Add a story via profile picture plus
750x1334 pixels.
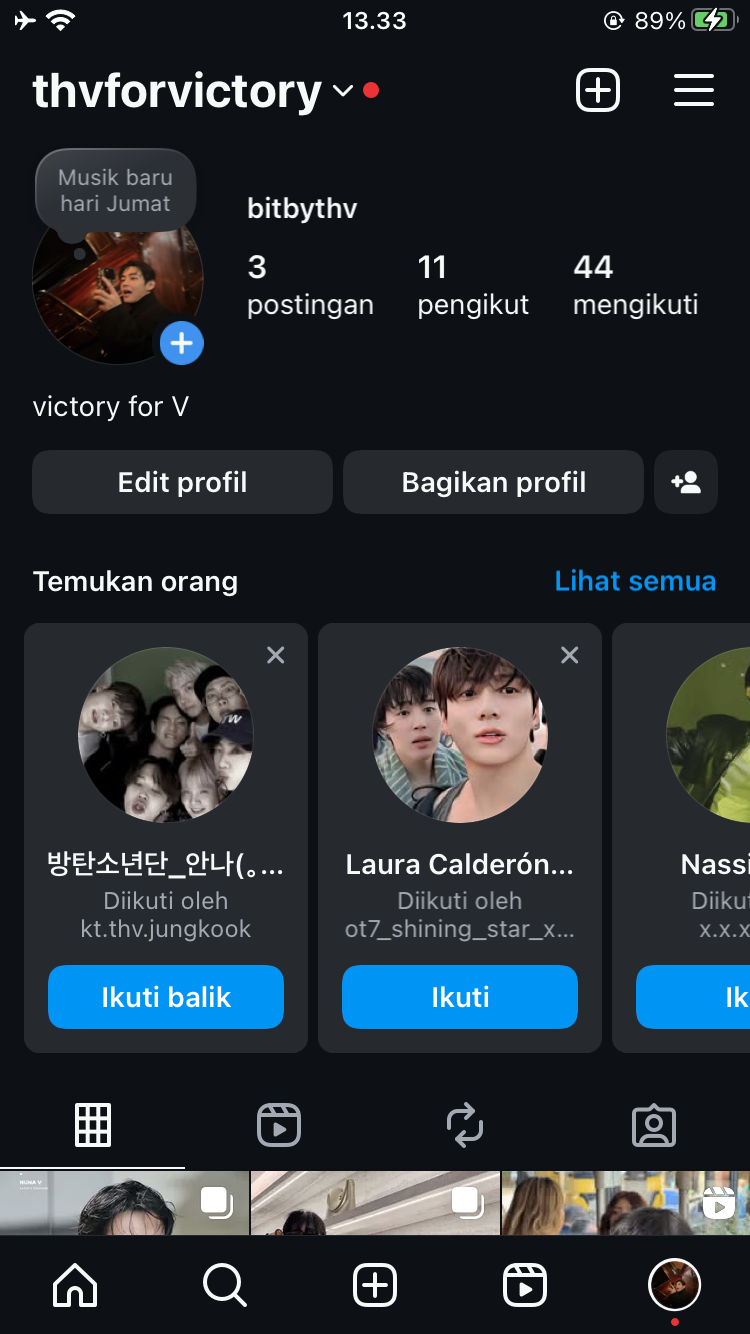coord(181,344)
